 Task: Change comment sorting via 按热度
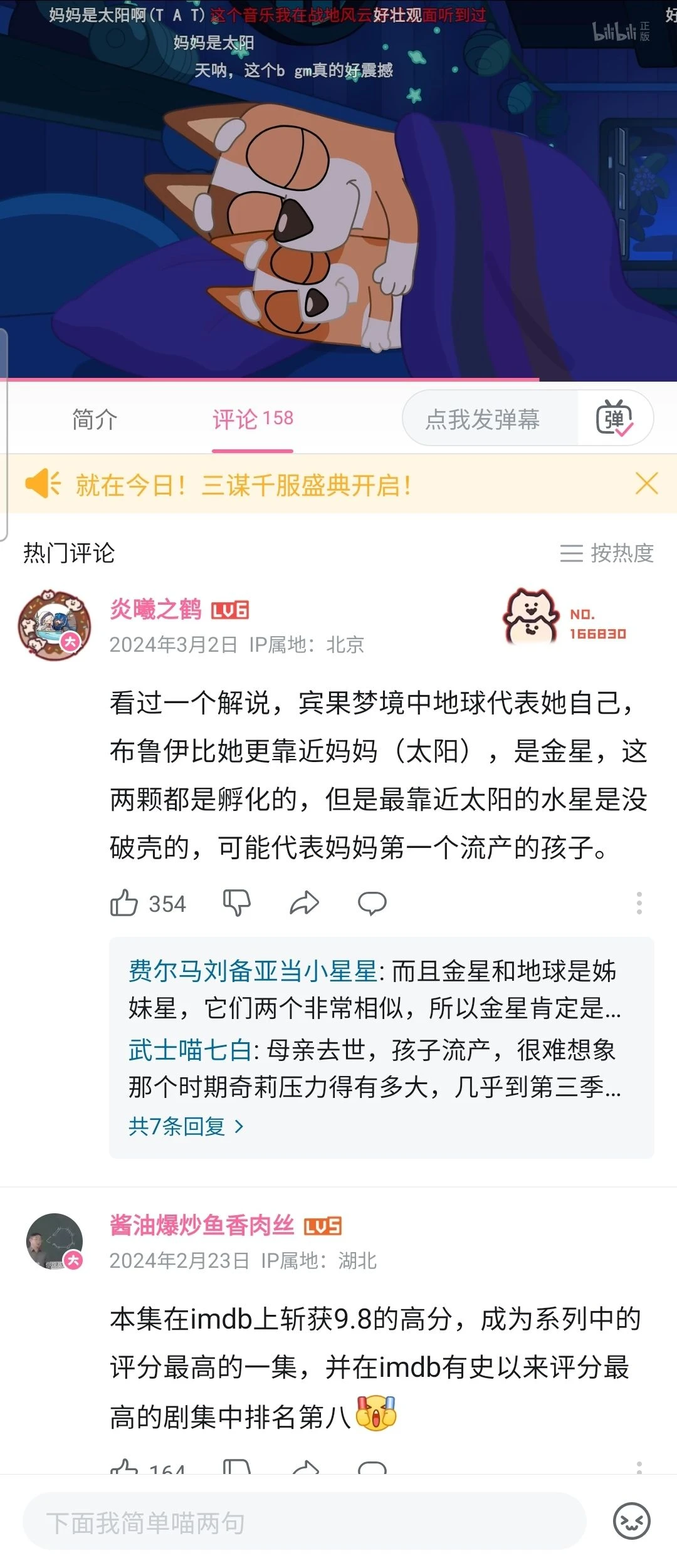pyautogui.click(x=607, y=553)
